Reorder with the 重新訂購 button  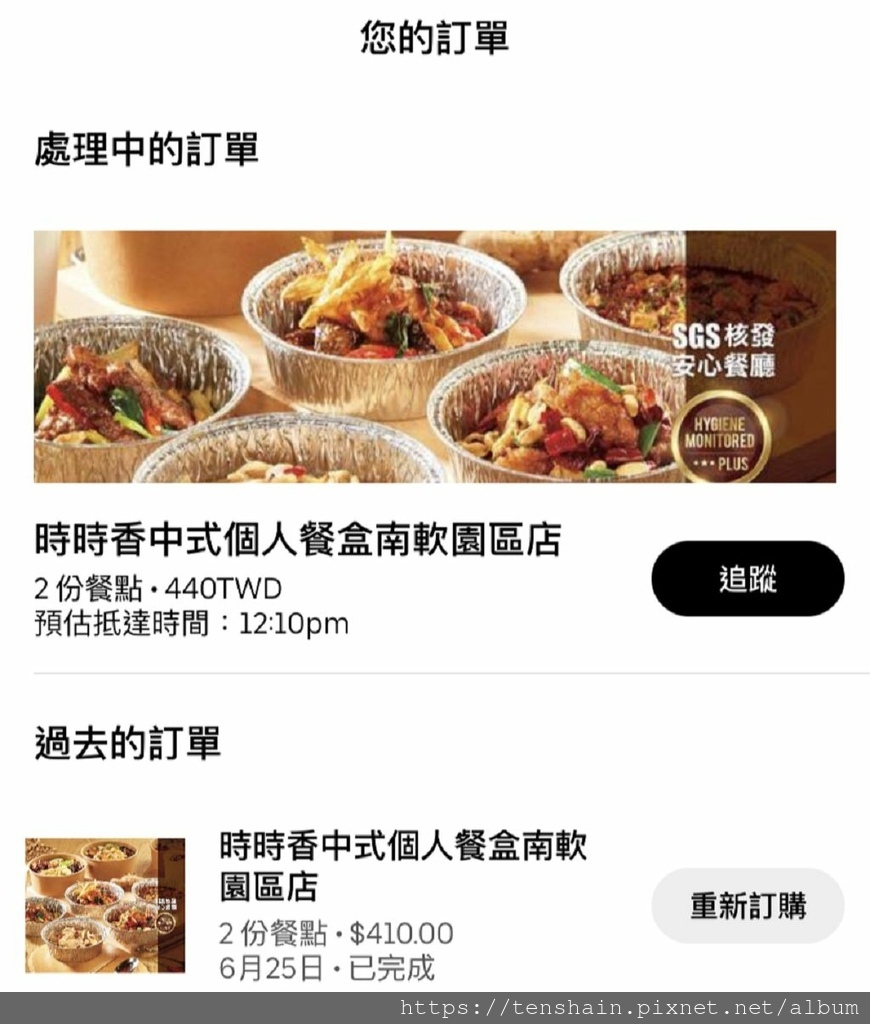pos(747,906)
